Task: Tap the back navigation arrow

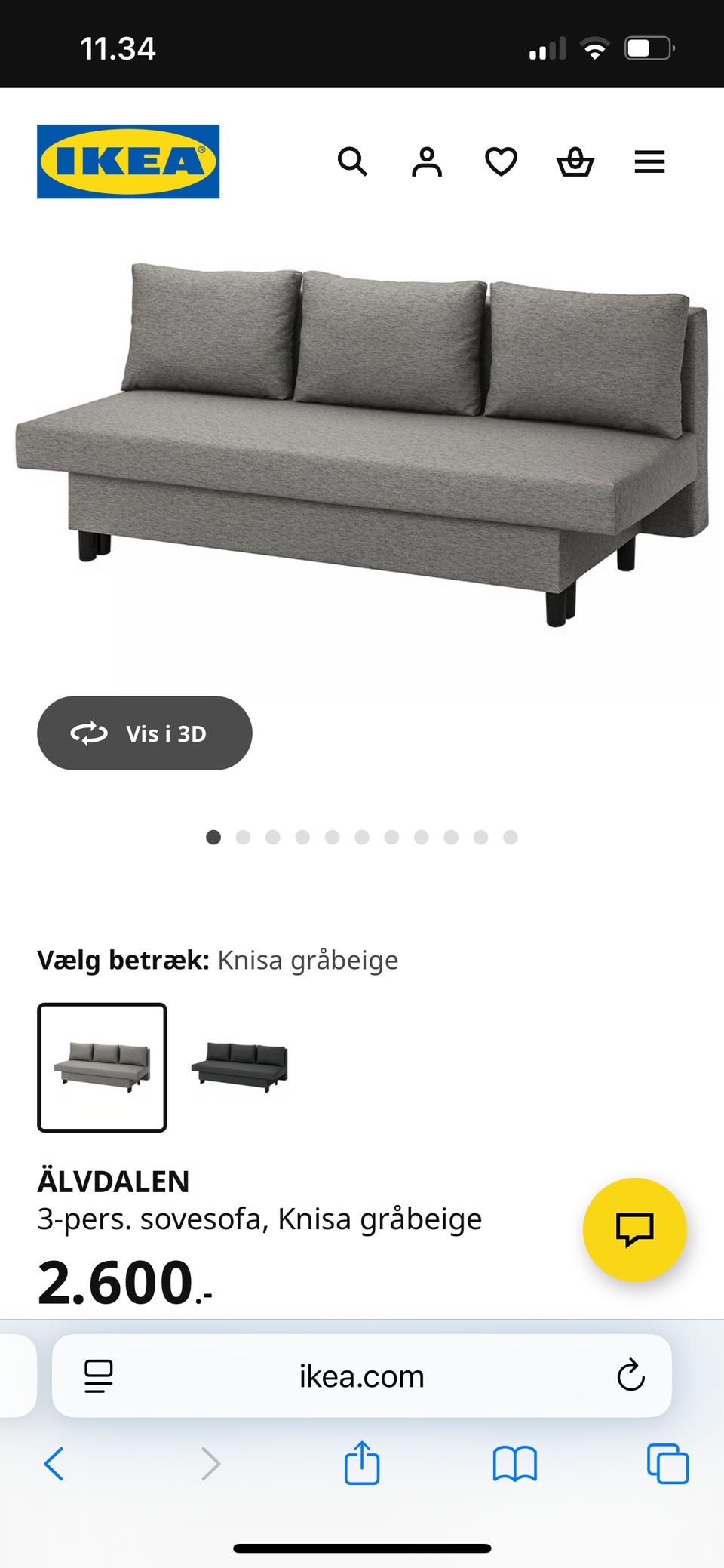Action: tap(54, 1465)
